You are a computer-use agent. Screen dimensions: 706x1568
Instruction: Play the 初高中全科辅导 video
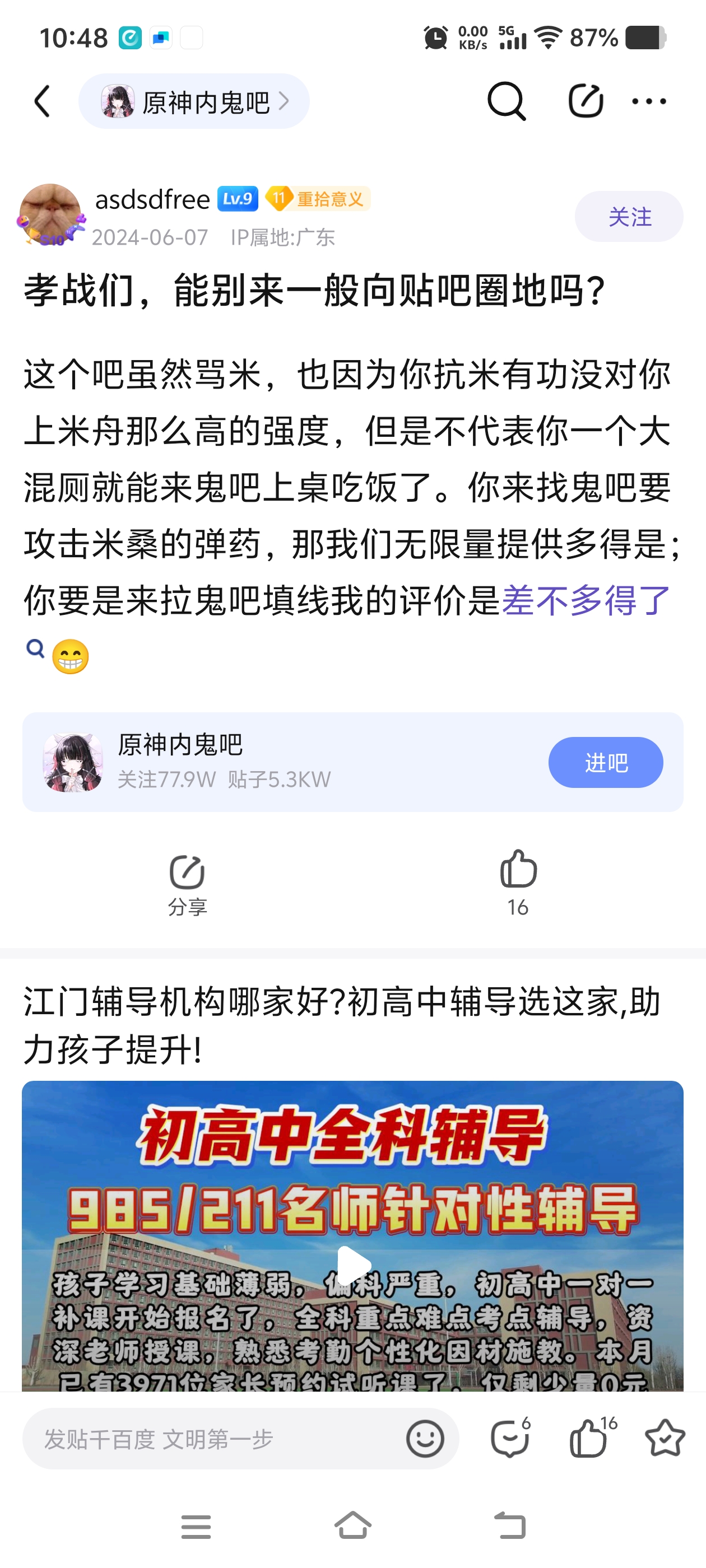tap(354, 1265)
